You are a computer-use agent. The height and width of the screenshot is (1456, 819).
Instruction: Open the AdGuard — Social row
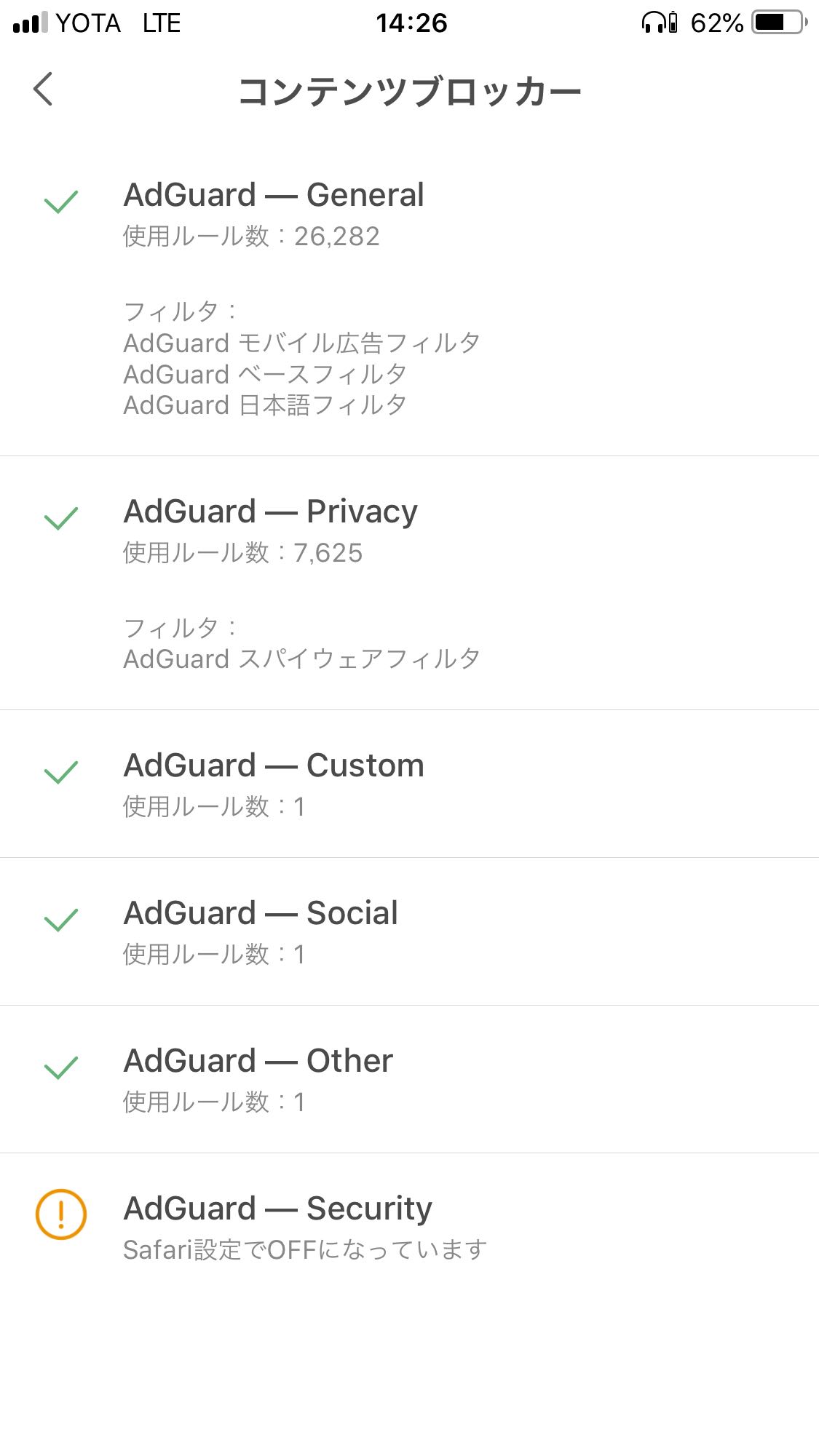tap(409, 931)
